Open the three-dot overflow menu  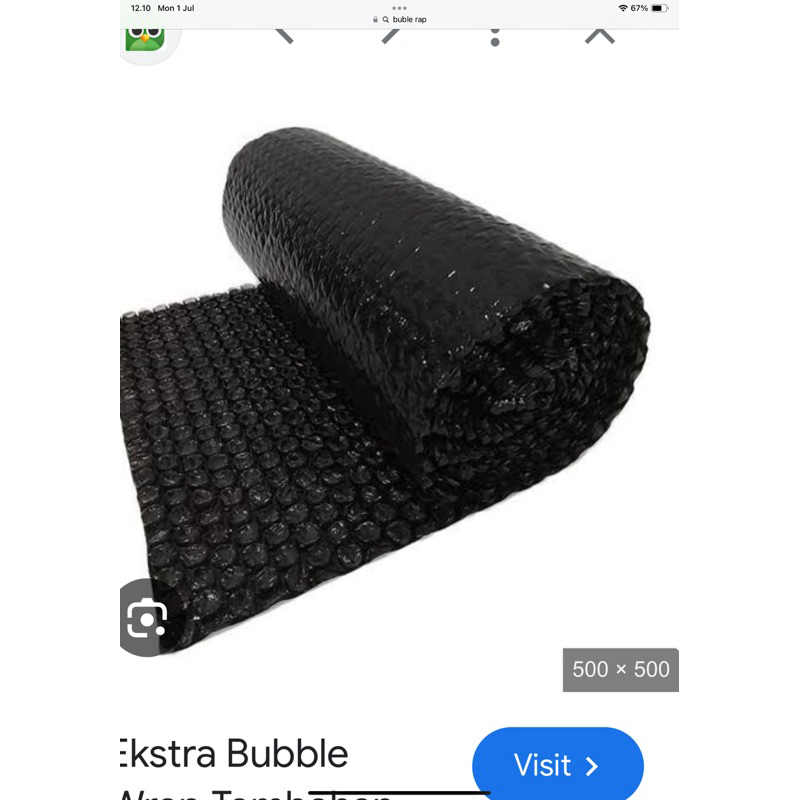tap(494, 36)
